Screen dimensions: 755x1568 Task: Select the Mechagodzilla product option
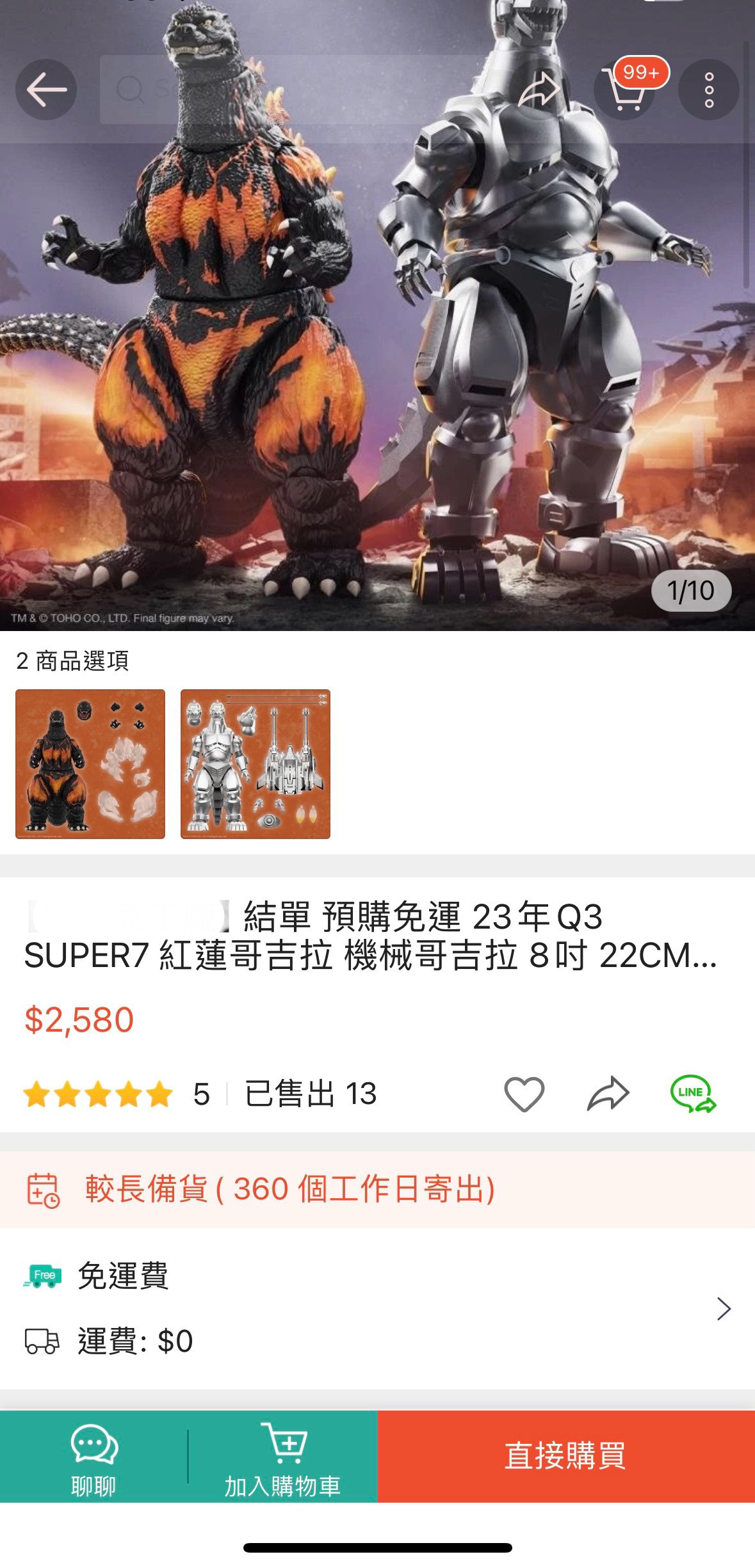[x=255, y=764]
